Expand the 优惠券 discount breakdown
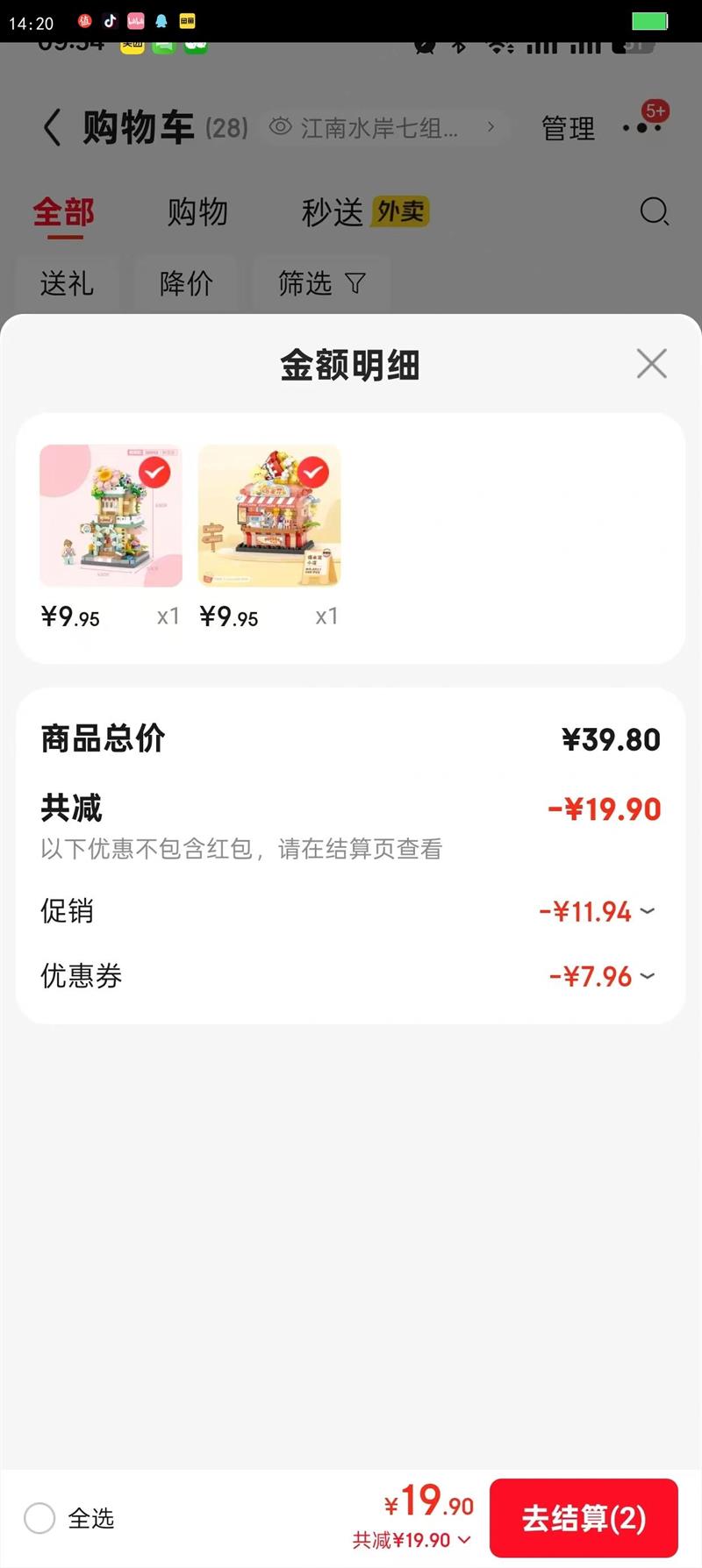The width and height of the screenshot is (702, 1568). (647, 976)
